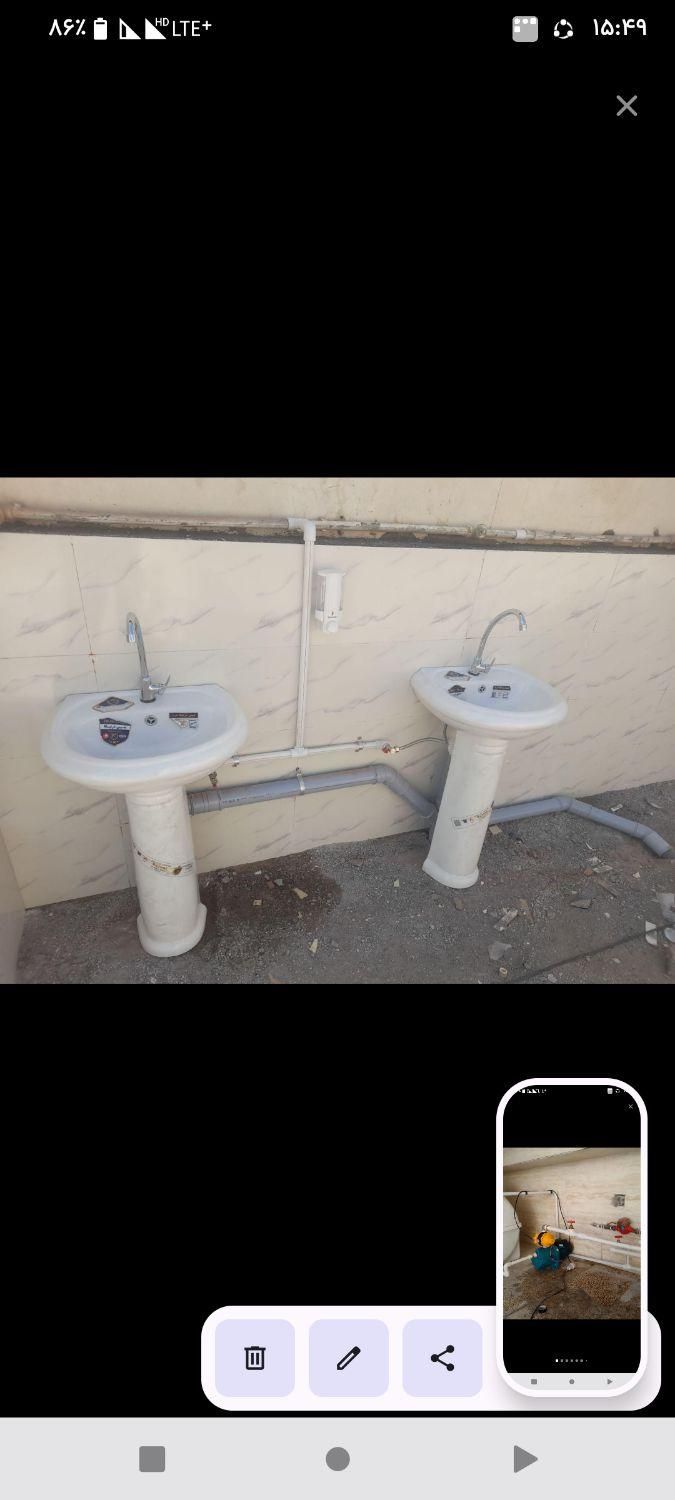Open the screenshot preview thumbnail
The width and height of the screenshot is (675, 1500).
coord(571,1234)
